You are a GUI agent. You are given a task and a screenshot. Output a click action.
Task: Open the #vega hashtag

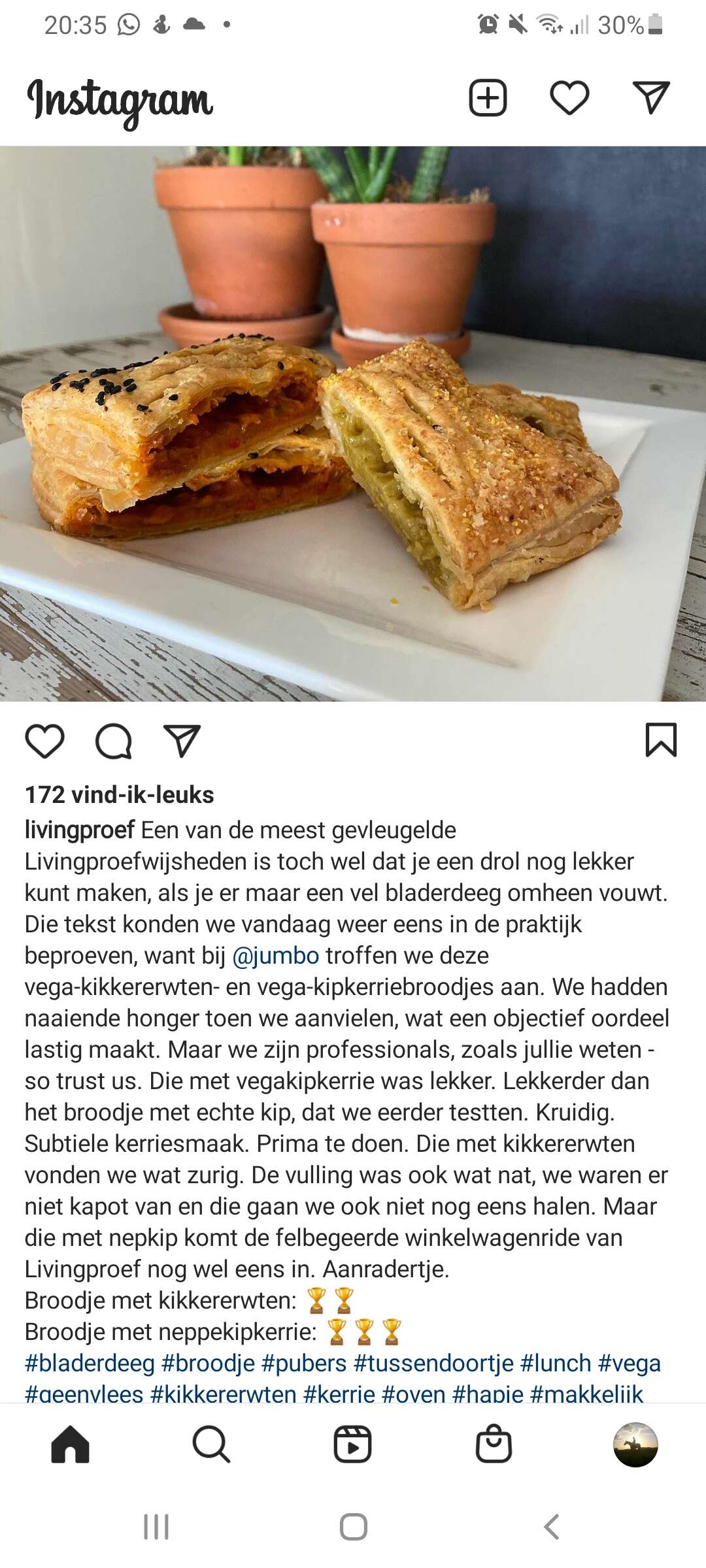pyautogui.click(x=630, y=1363)
